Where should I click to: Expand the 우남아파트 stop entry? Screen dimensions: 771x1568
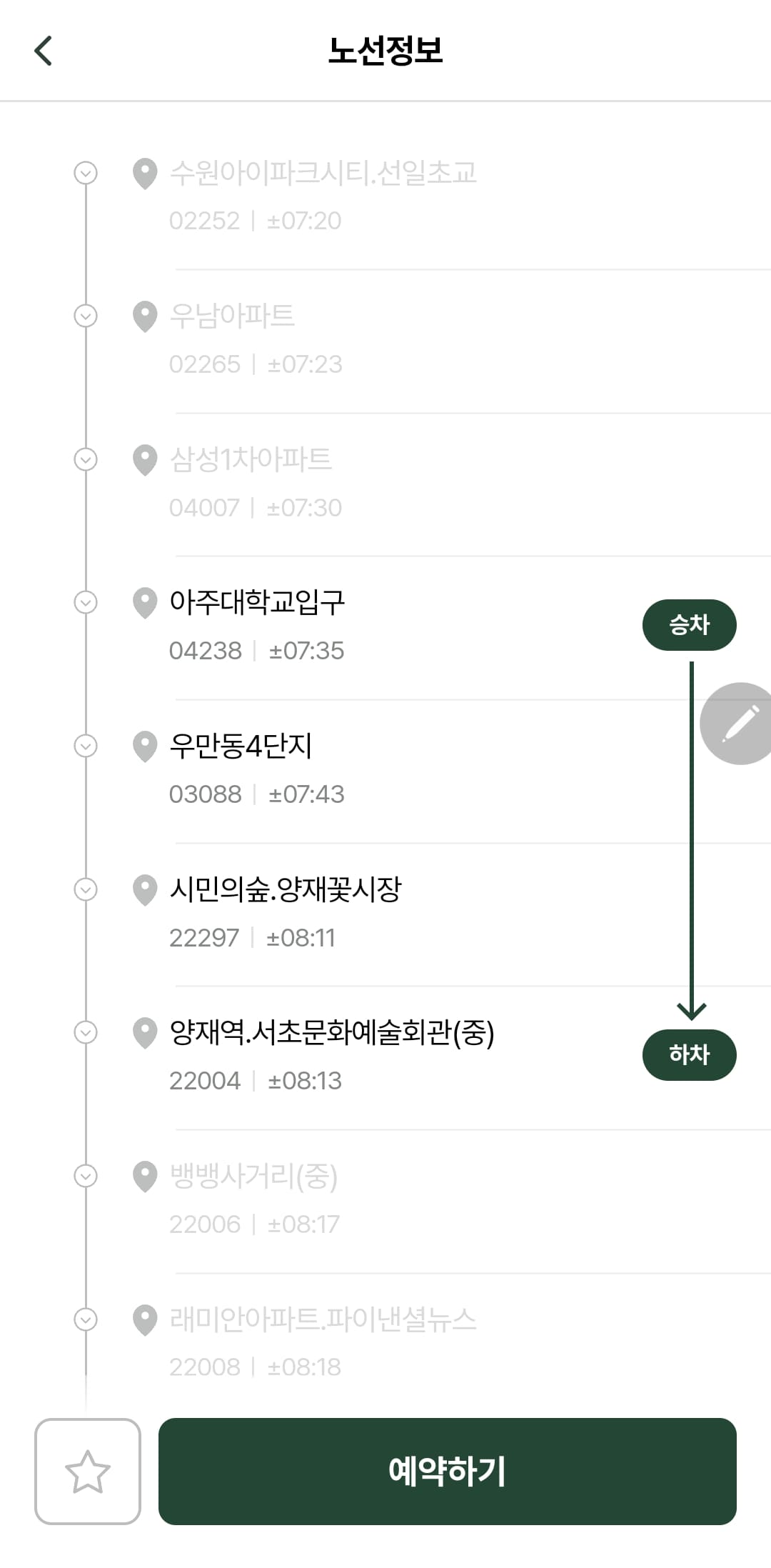tap(86, 316)
